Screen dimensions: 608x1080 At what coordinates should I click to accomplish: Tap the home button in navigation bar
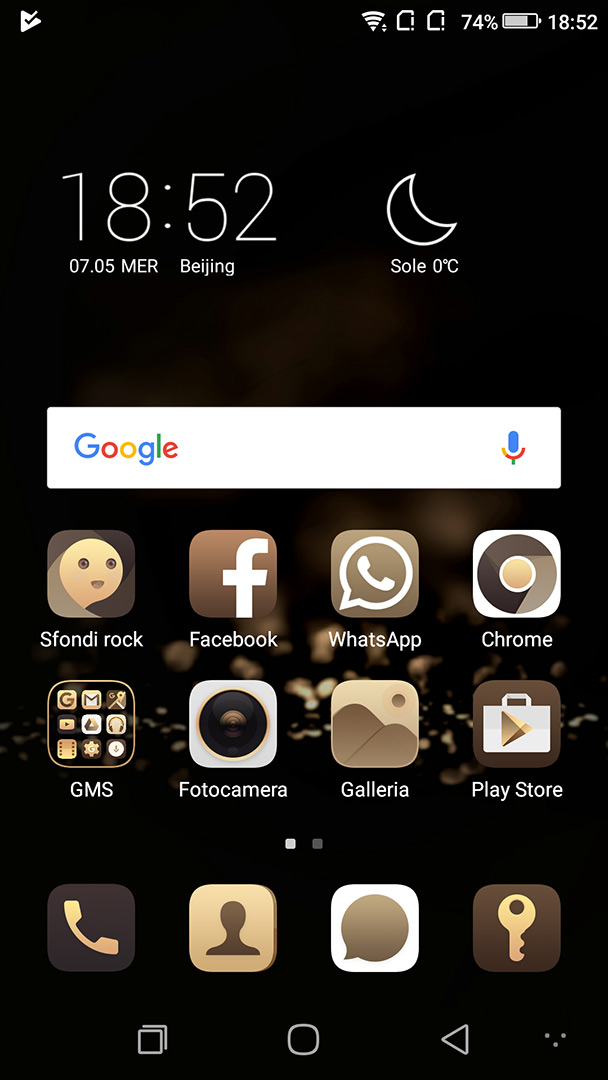(303, 1039)
